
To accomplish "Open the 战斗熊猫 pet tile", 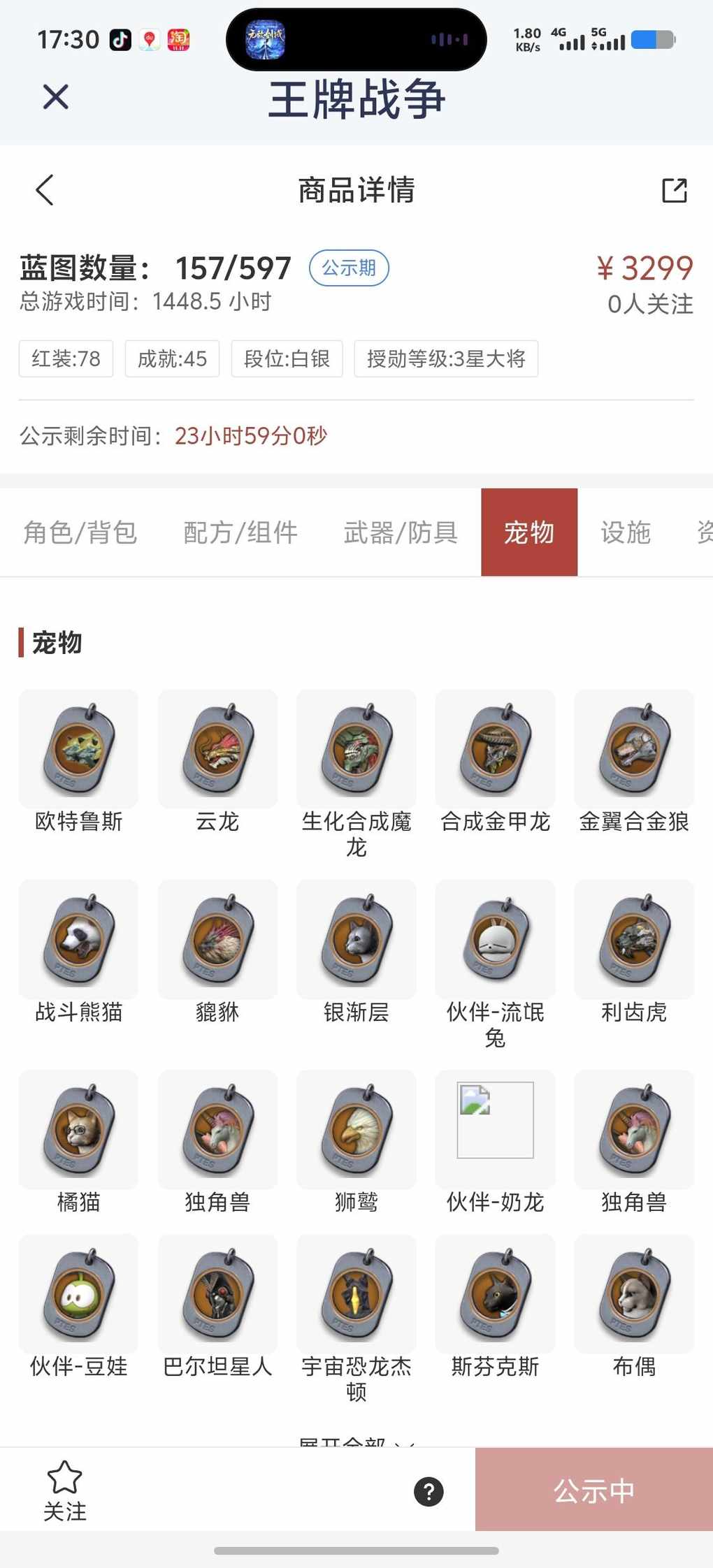I will pyautogui.click(x=78, y=940).
